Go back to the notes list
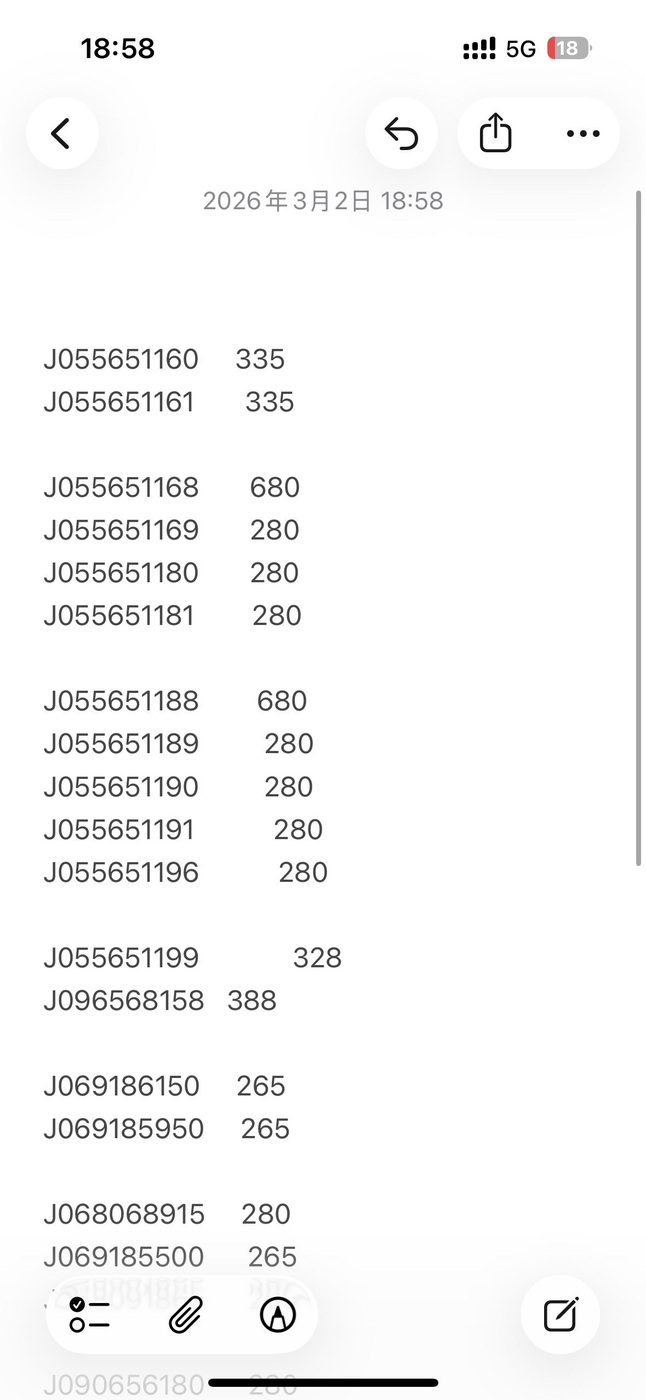The width and height of the screenshot is (646, 1400). pyautogui.click(x=62, y=133)
